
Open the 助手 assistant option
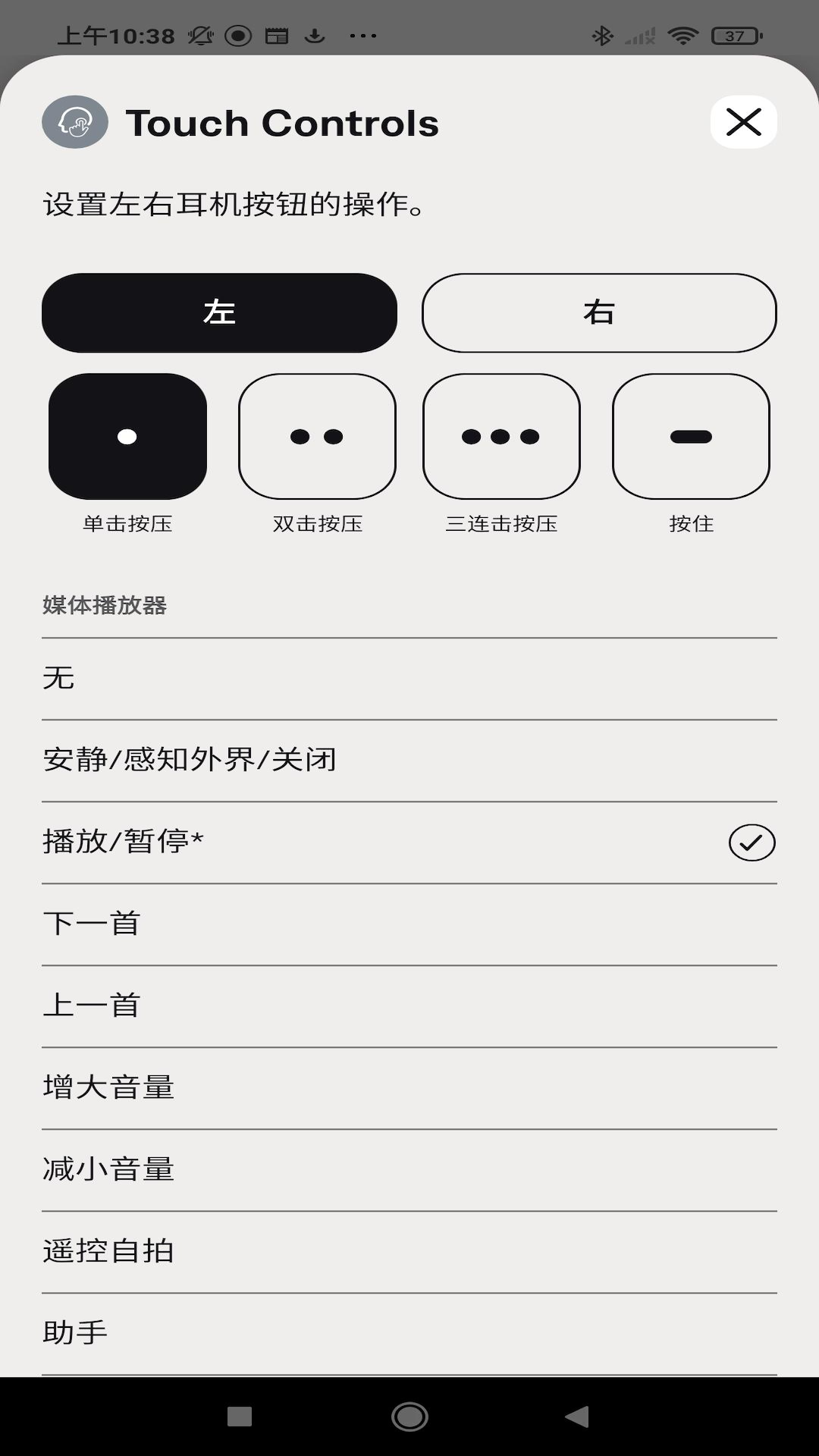pyautogui.click(x=409, y=1331)
